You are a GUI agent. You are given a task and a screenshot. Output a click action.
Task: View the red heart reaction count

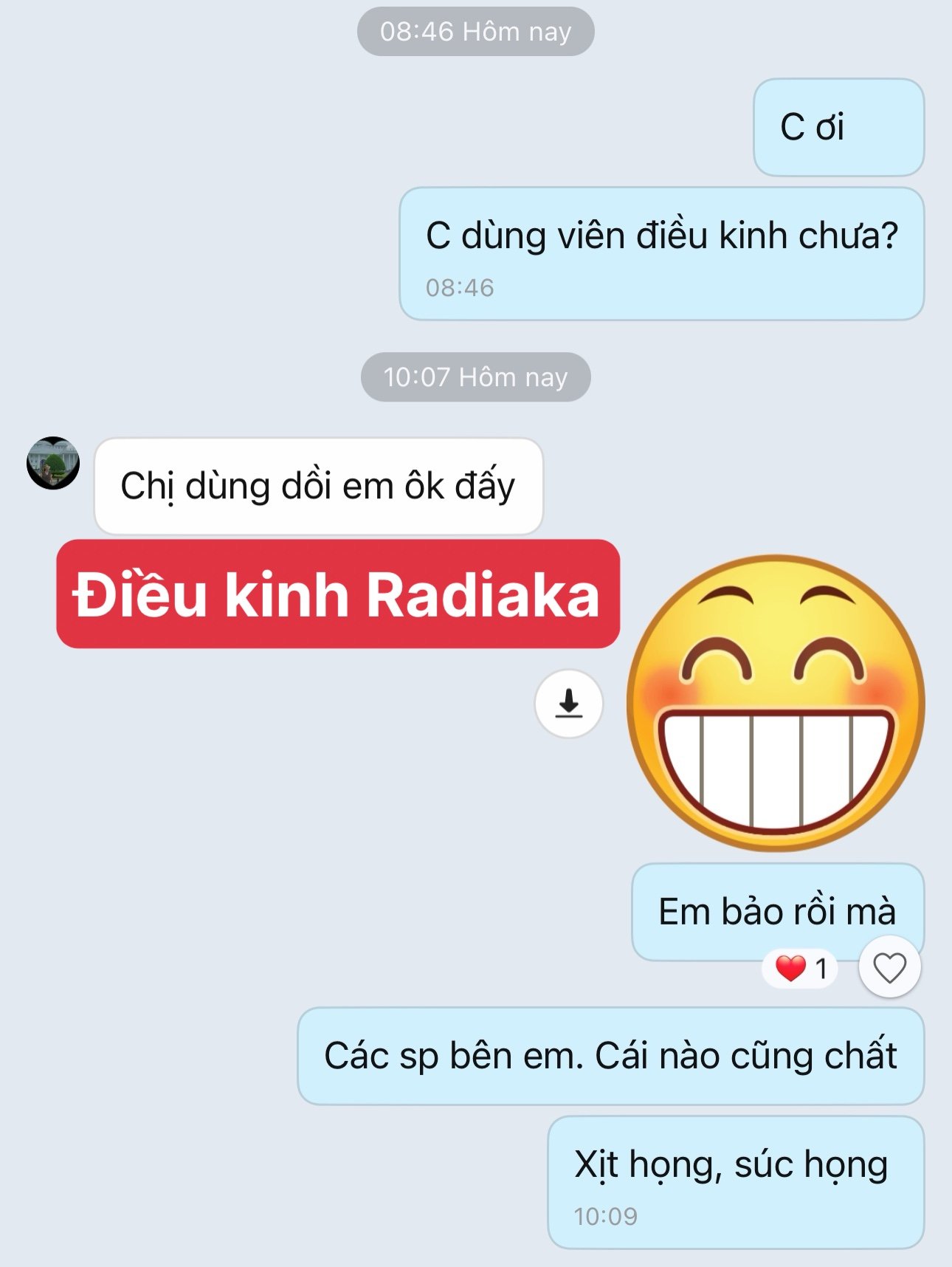[801, 968]
